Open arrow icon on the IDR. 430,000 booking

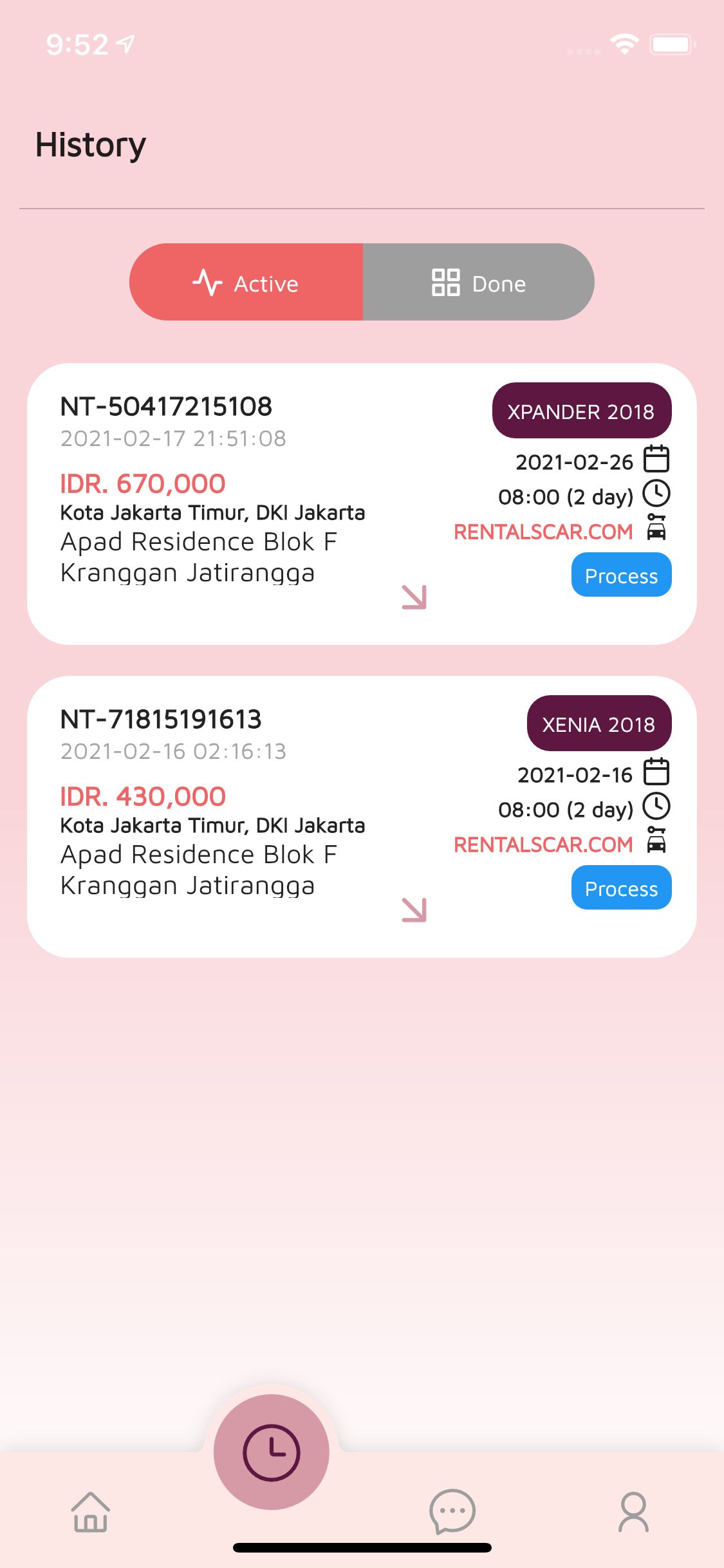click(x=414, y=910)
